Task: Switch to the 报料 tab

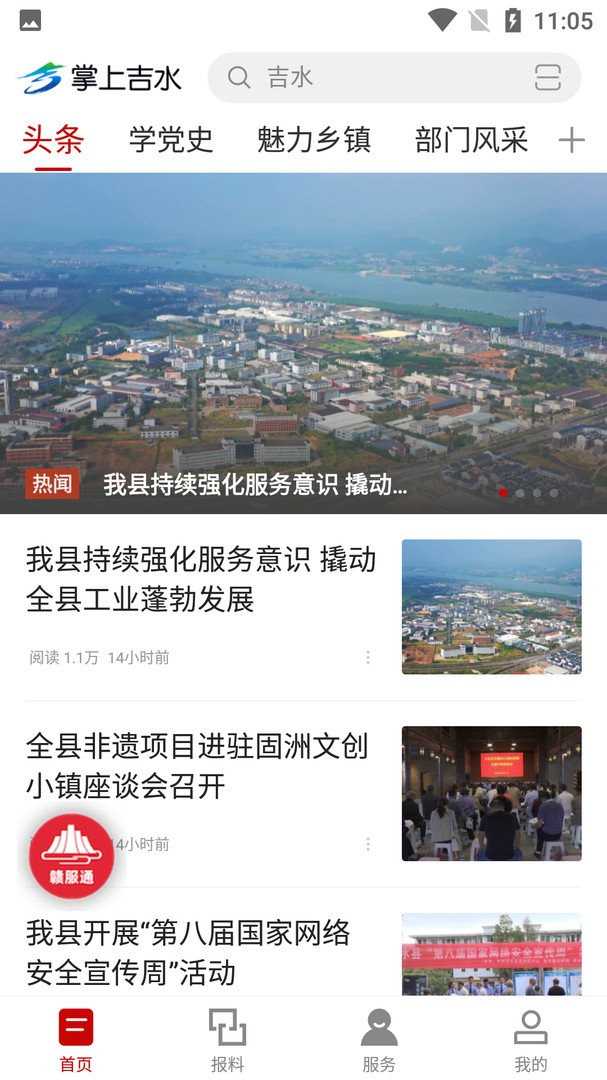Action: tap(228, 1040)
